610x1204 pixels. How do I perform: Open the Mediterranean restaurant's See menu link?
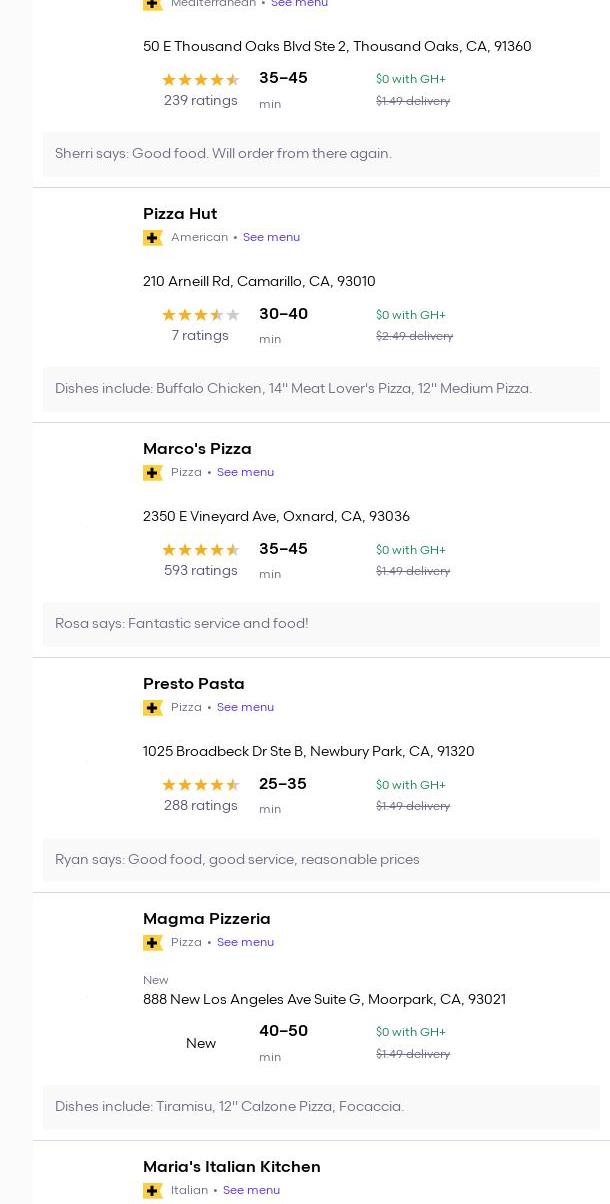[299, 4]
